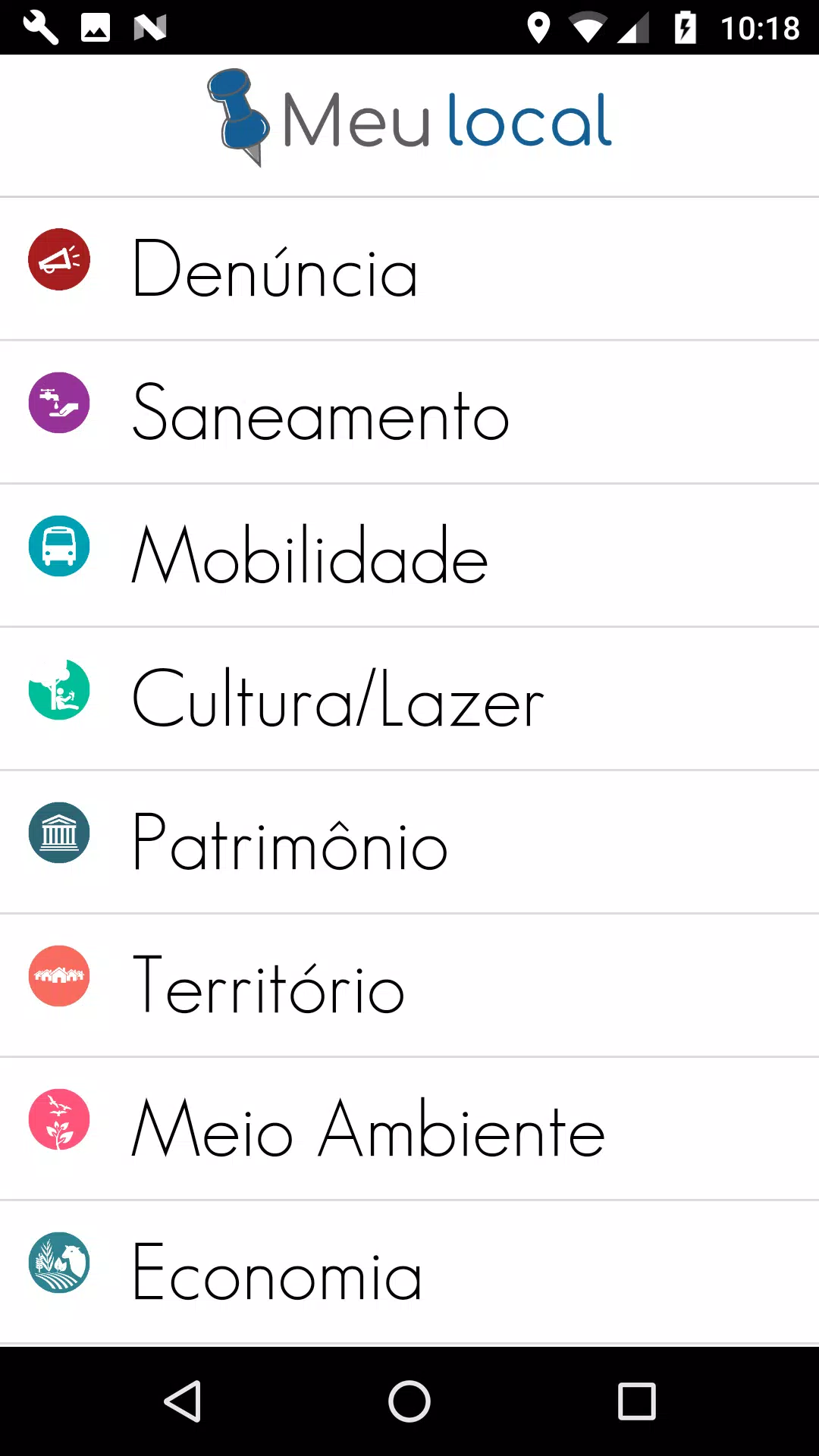Tap the system back button
The height and width of the screenshot is (1456, 819).
[182, 1401]
